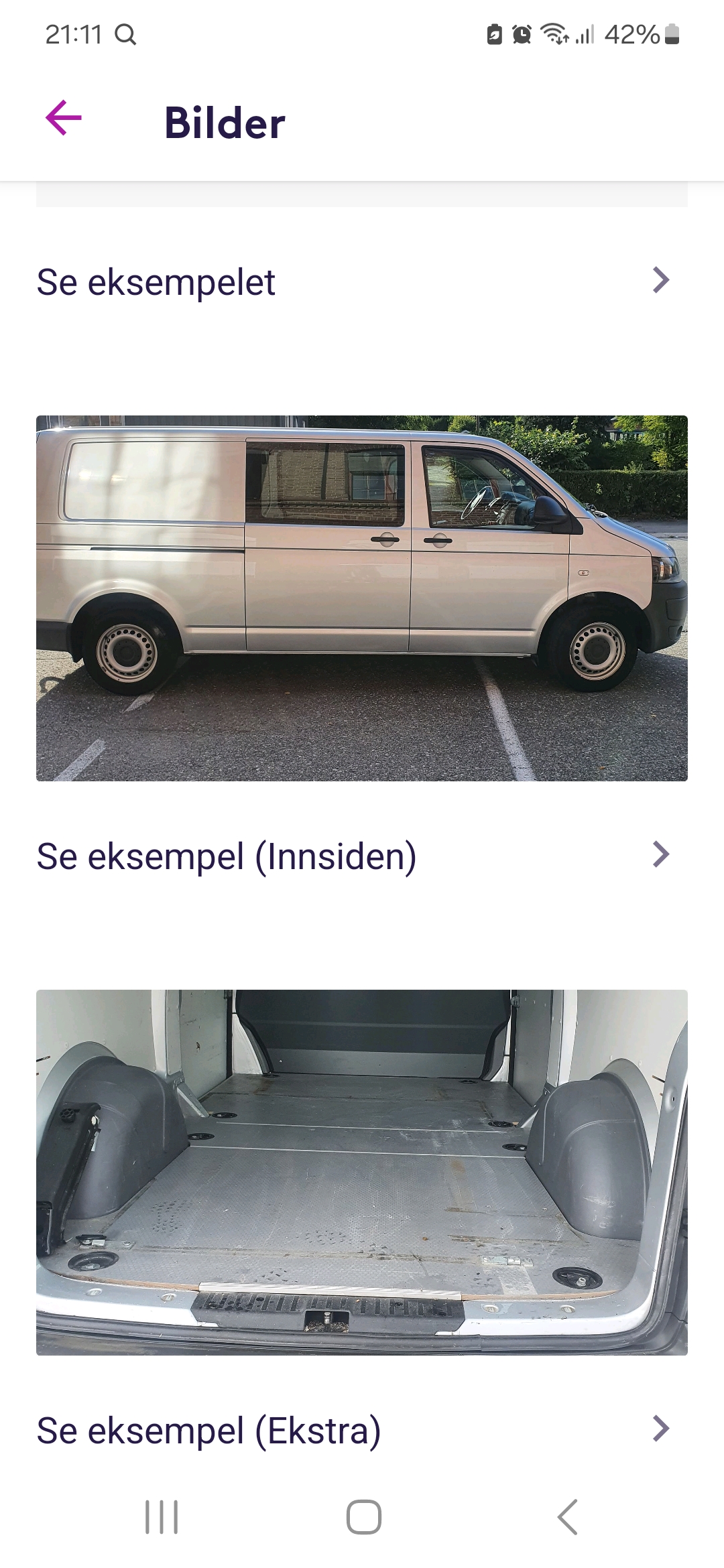724x1568 pixels.
Task: Go back using the purple arrow
Action: pyautogui.click(x=64, y=119)
